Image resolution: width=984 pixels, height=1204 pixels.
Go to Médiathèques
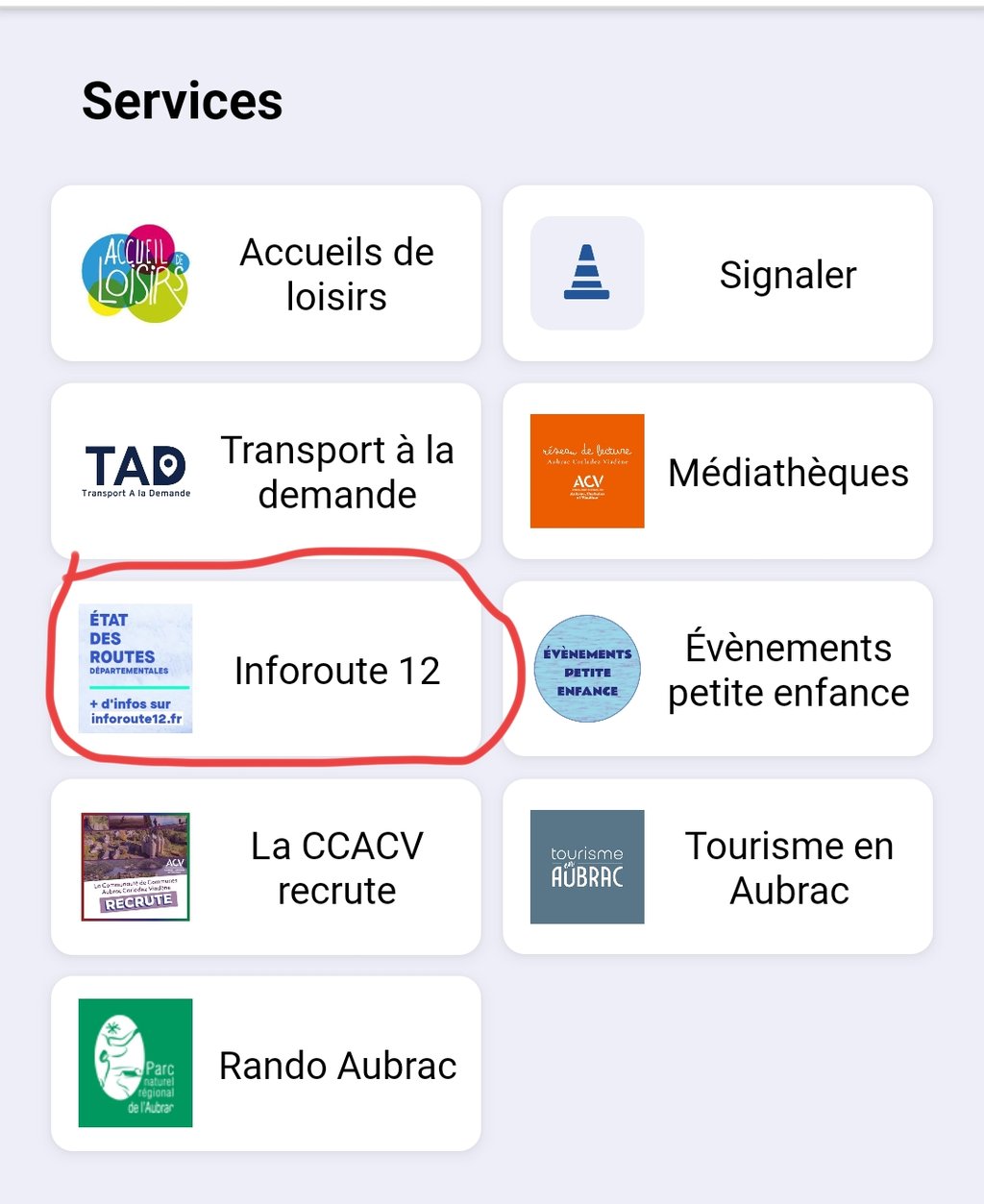coord(717,472)
